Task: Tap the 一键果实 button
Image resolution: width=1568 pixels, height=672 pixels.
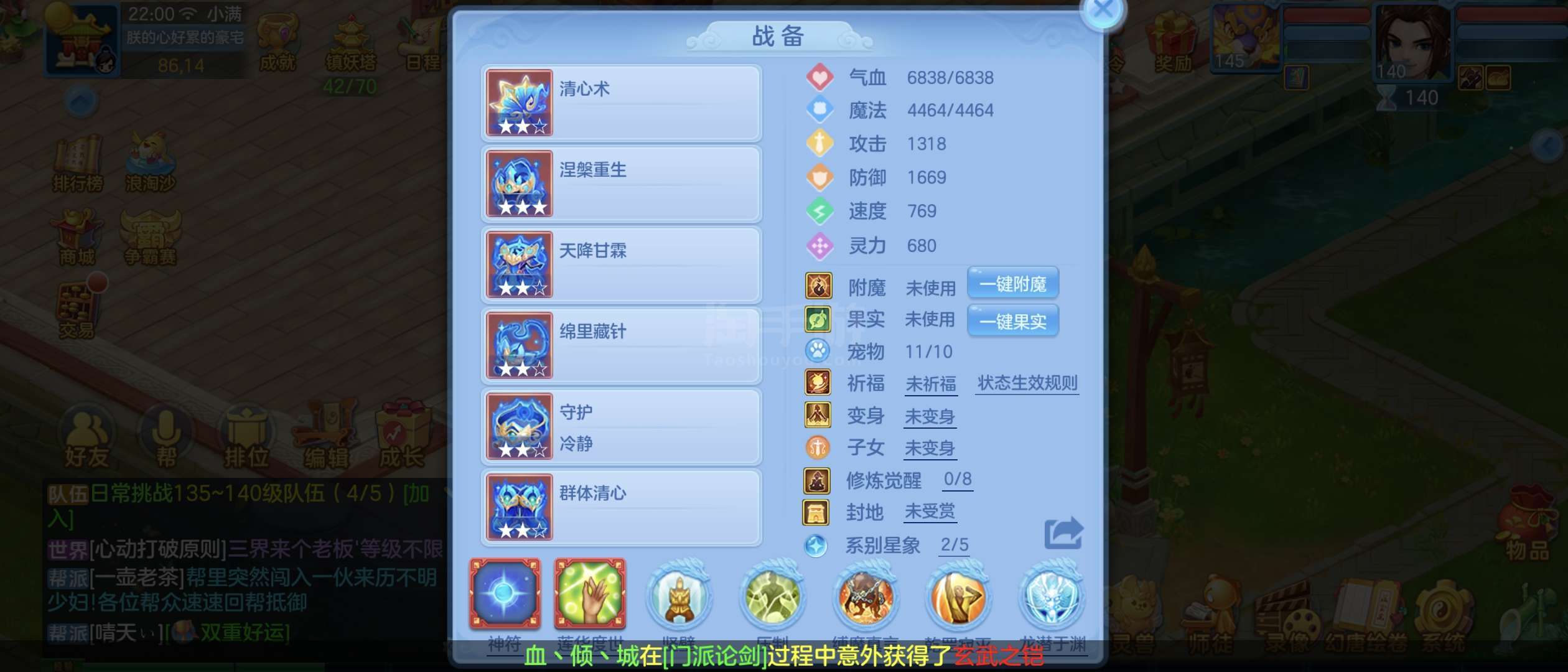Action: point(1012,321)
